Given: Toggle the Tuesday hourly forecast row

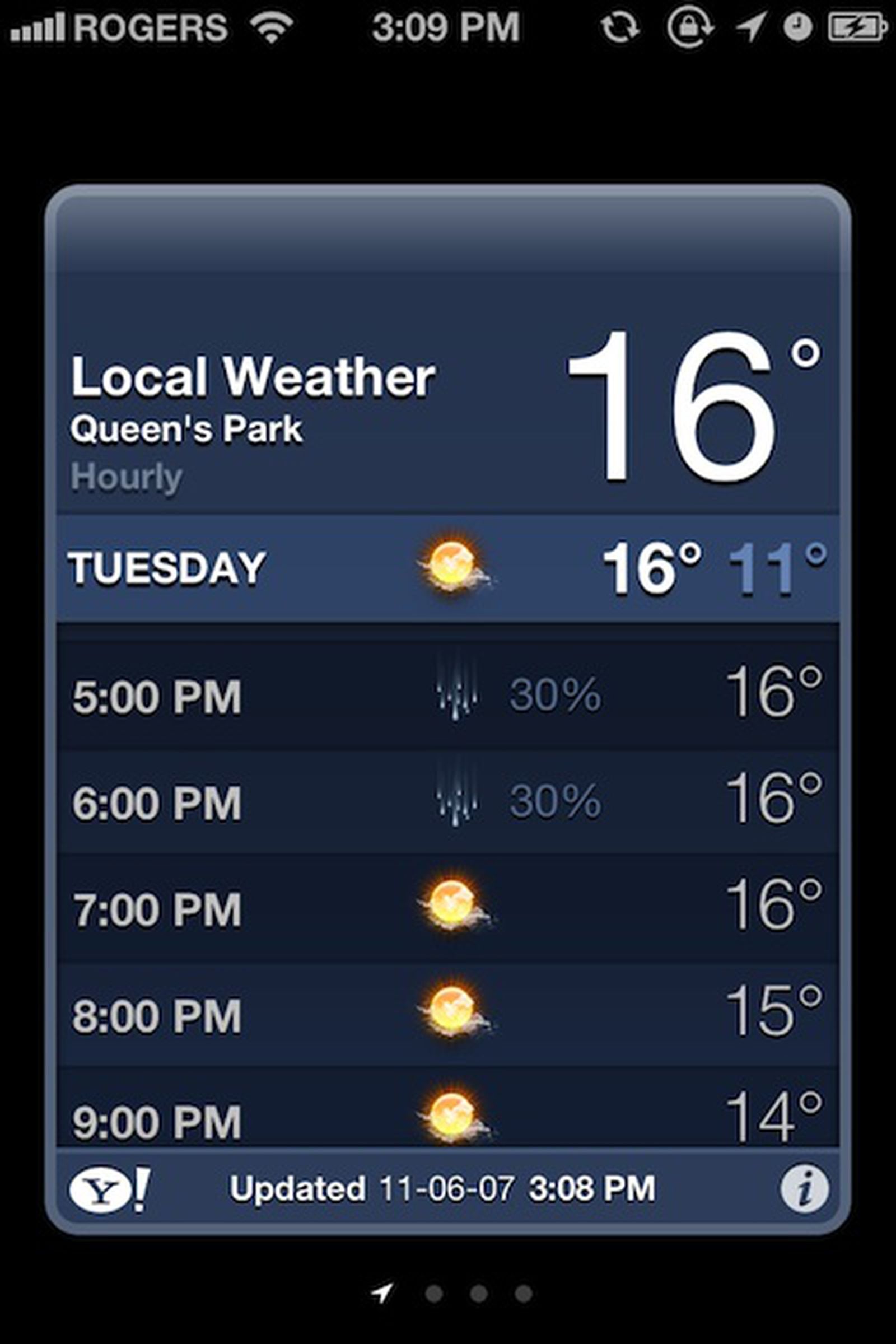Looking at the screenshot, I should pos(447,567).
